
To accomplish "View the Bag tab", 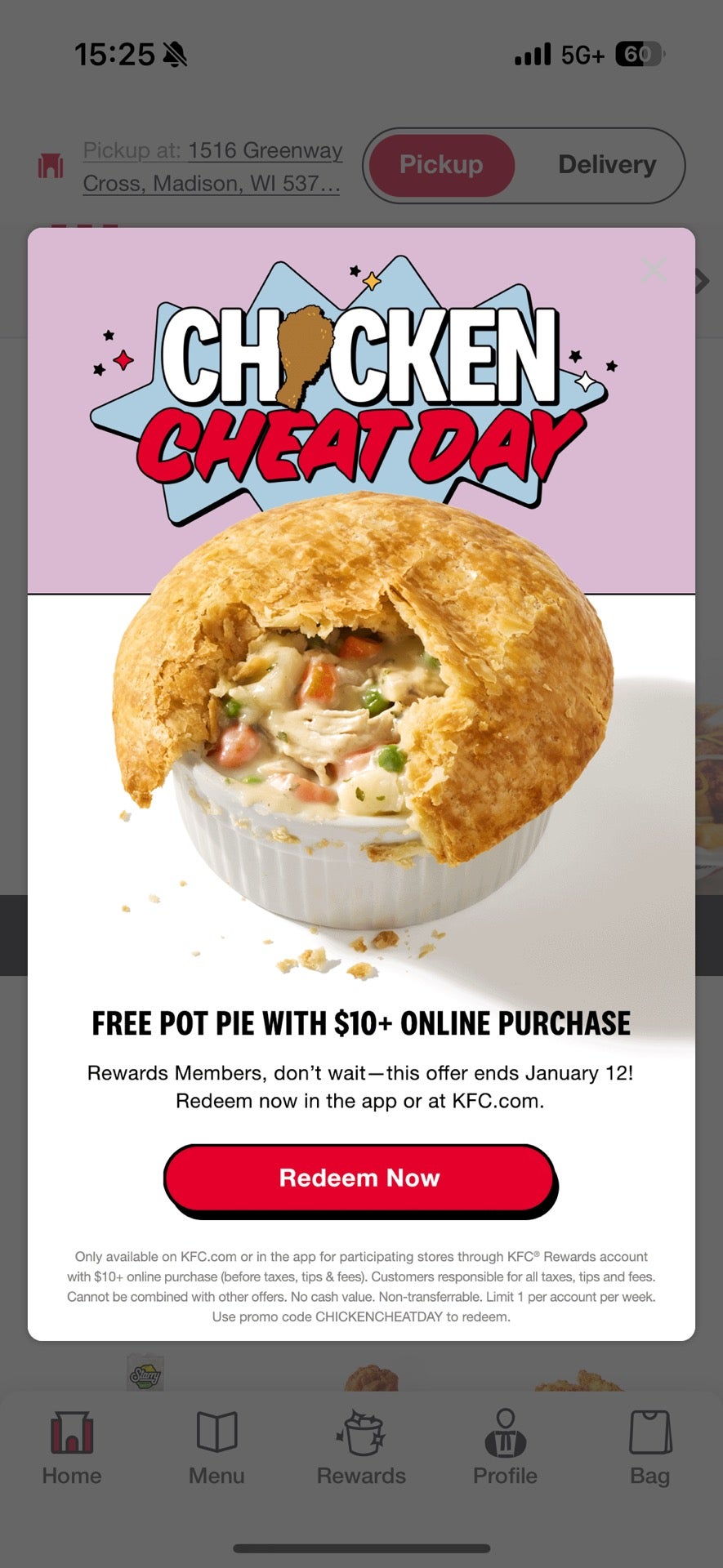I will [649, 1448].
